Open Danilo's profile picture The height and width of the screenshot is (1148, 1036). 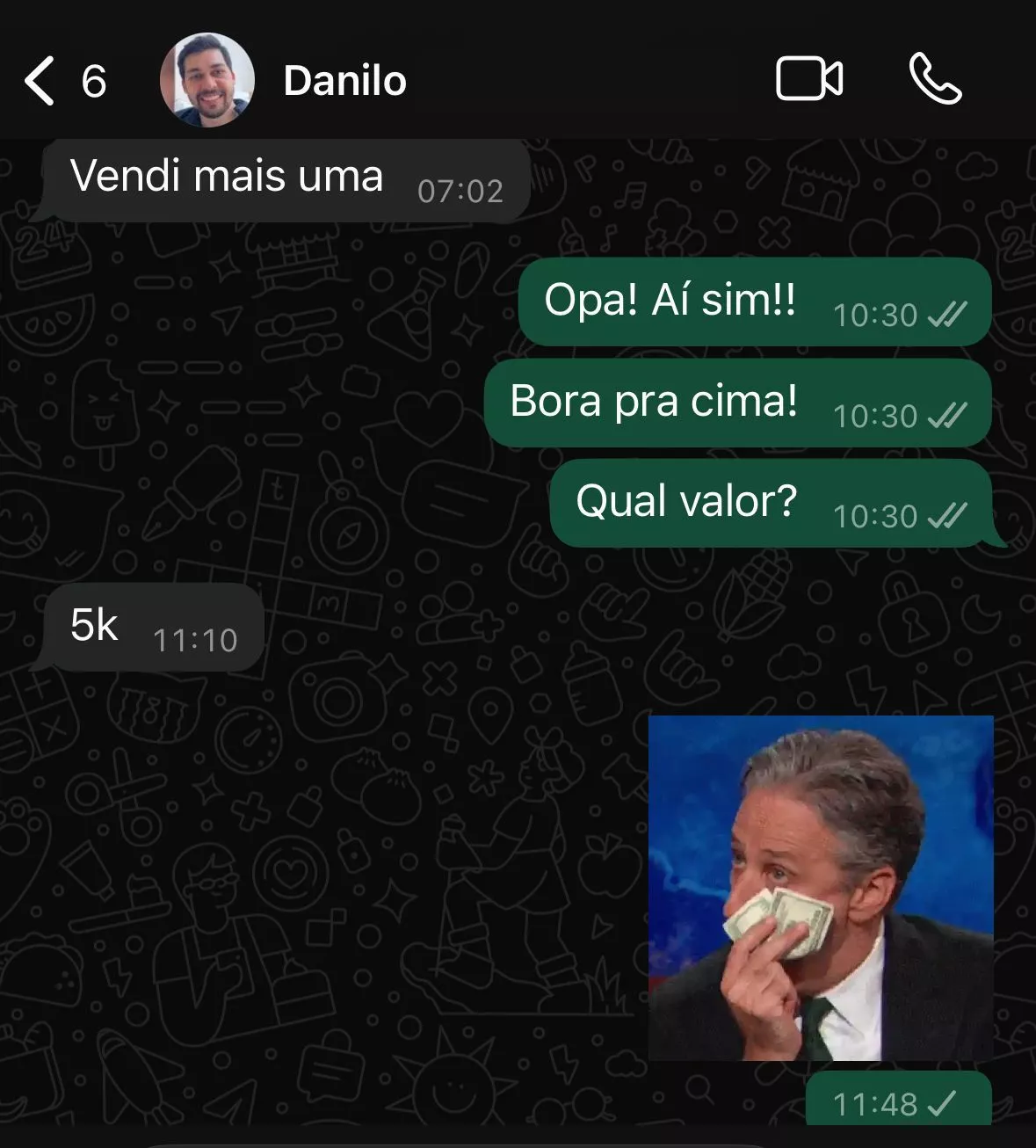click(207, 81)
